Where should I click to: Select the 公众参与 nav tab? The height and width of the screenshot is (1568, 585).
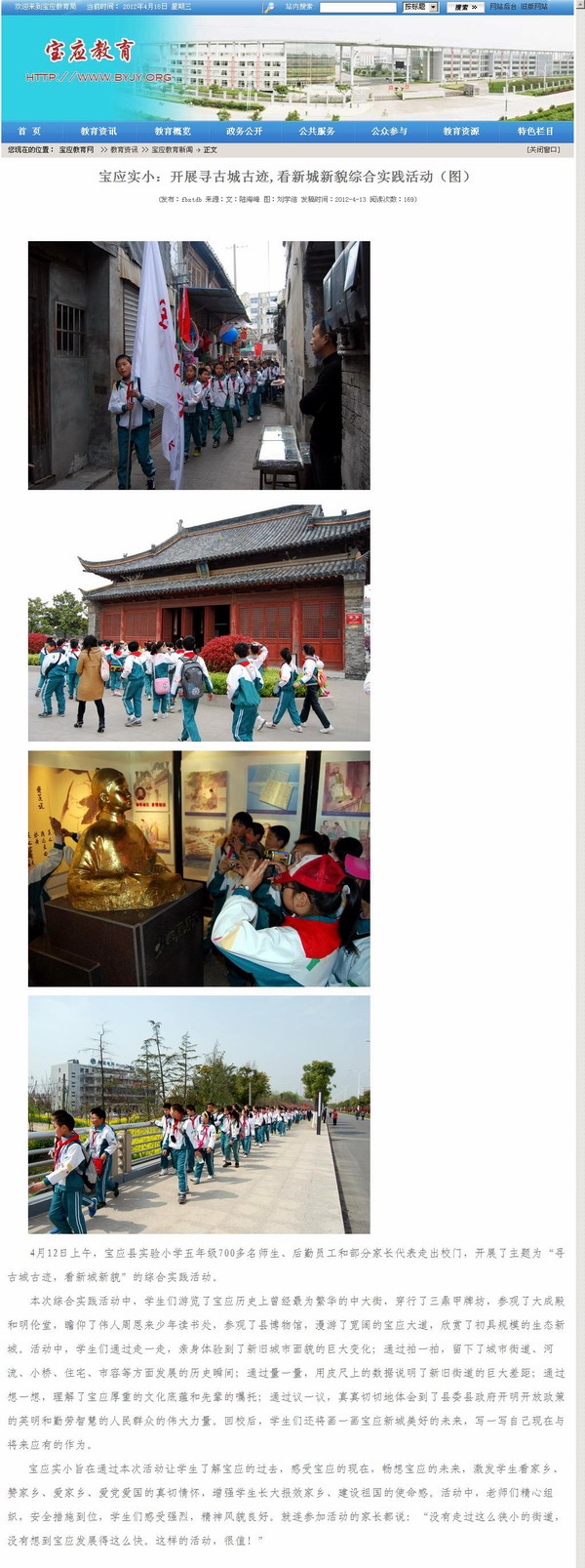[389, 131]
